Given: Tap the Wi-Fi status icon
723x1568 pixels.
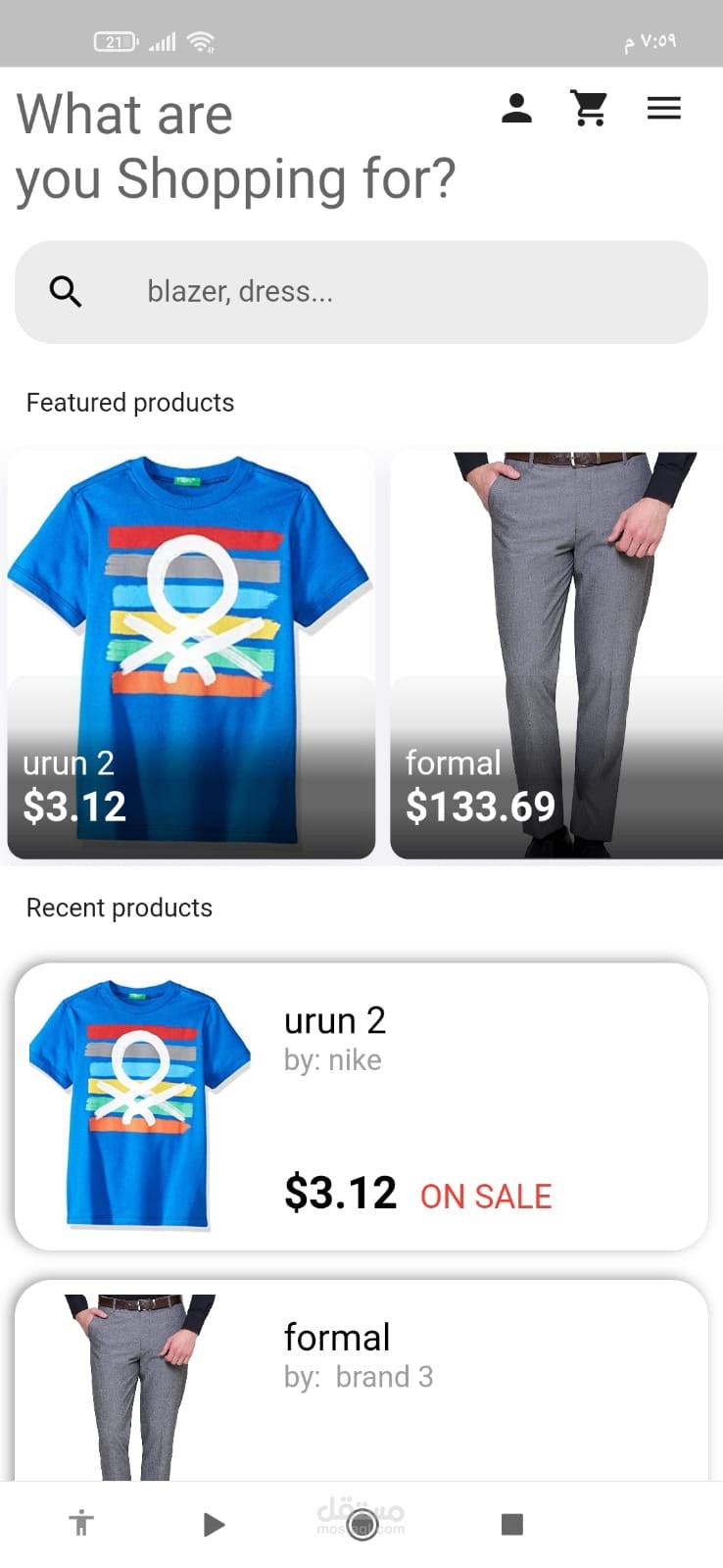Looking at the screenshot, I should (201, 39).
